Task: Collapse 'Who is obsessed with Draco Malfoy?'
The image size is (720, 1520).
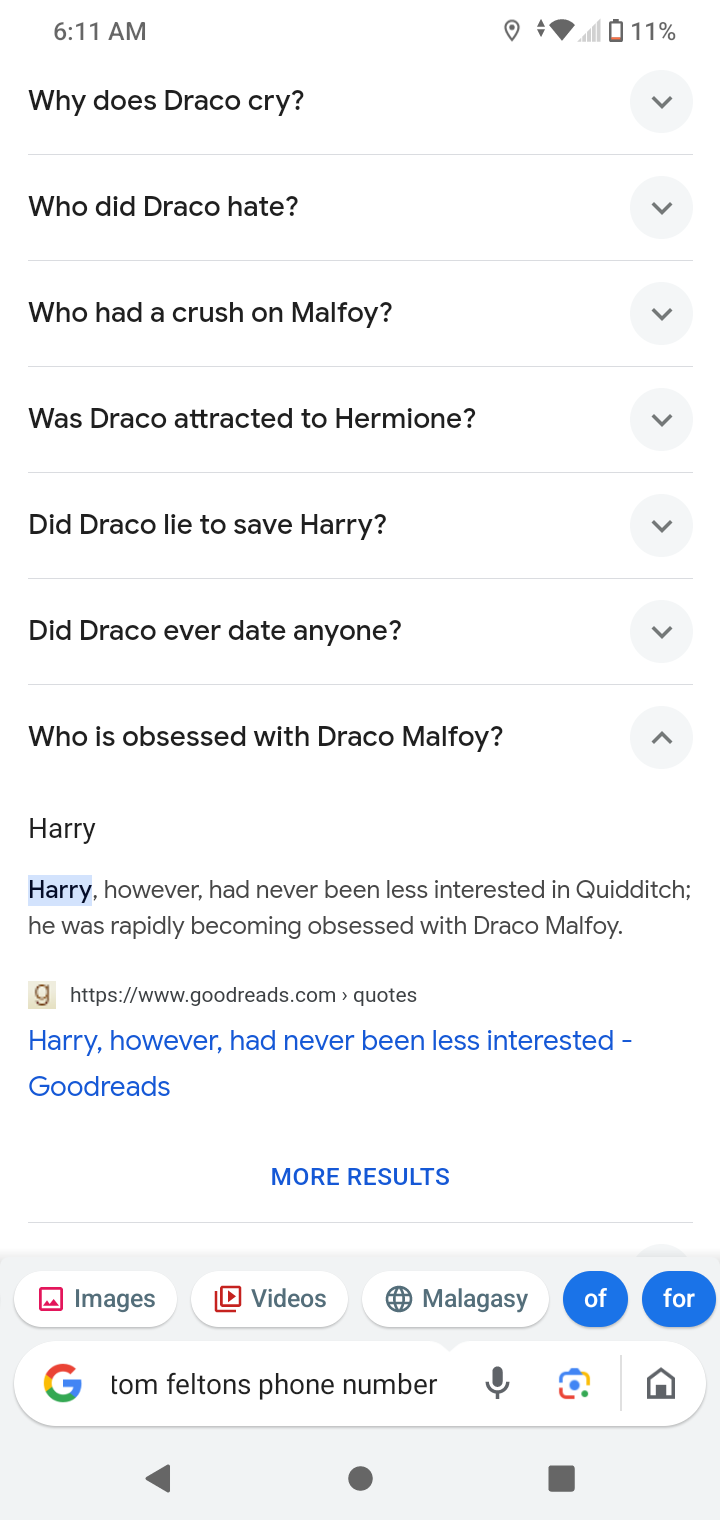Action: 360,738
